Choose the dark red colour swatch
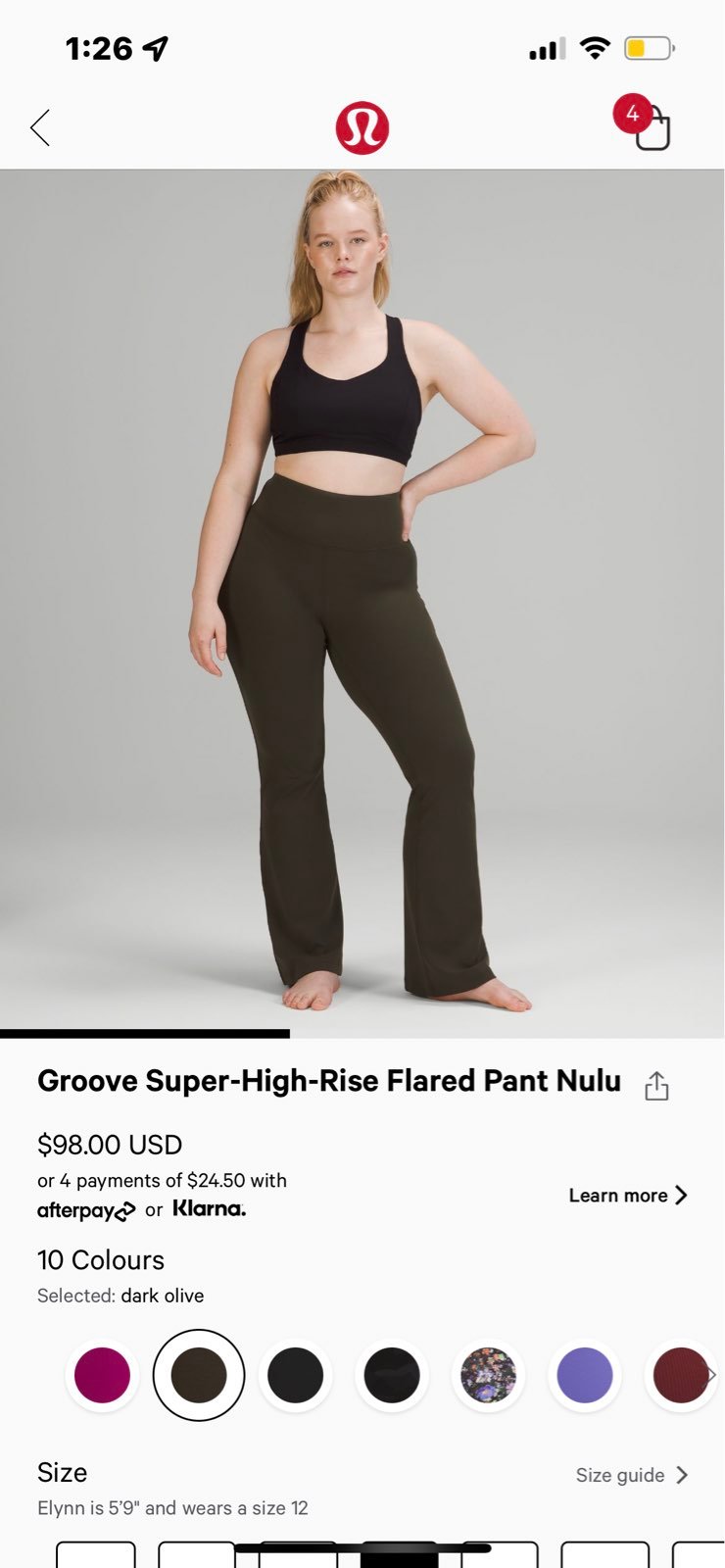This screenshot has height=1568, width=725. (x=681, y=1375)
